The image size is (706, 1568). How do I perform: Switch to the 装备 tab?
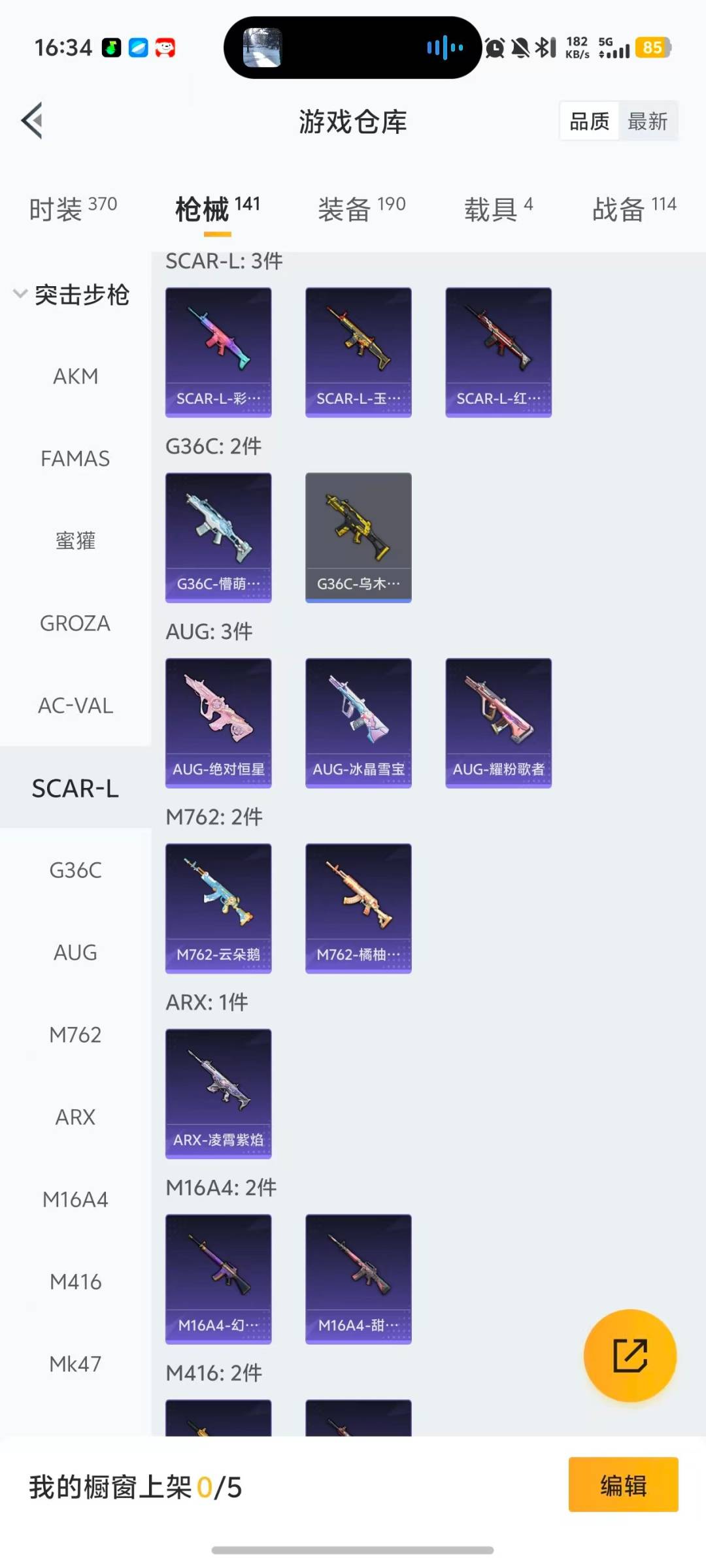click(x=361, y=209)
